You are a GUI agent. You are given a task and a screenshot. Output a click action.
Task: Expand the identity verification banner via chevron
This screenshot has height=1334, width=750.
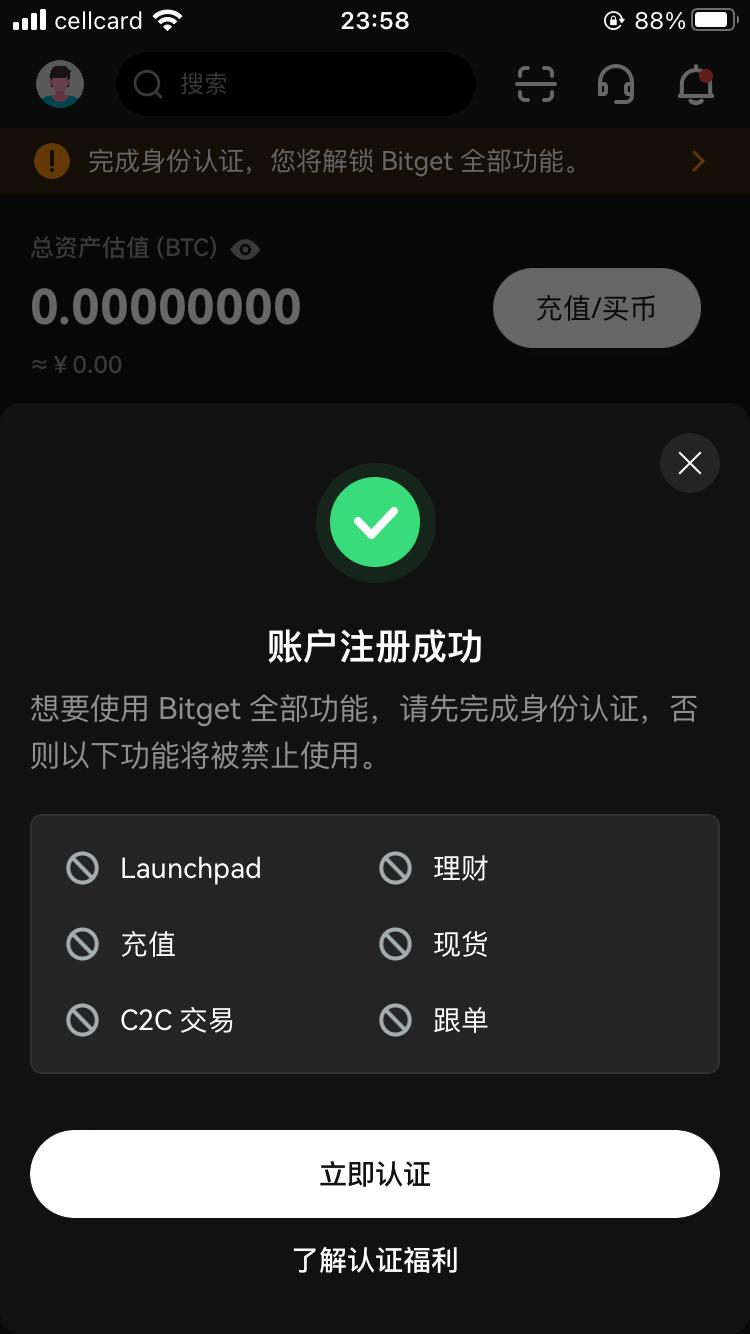[698, 160]
